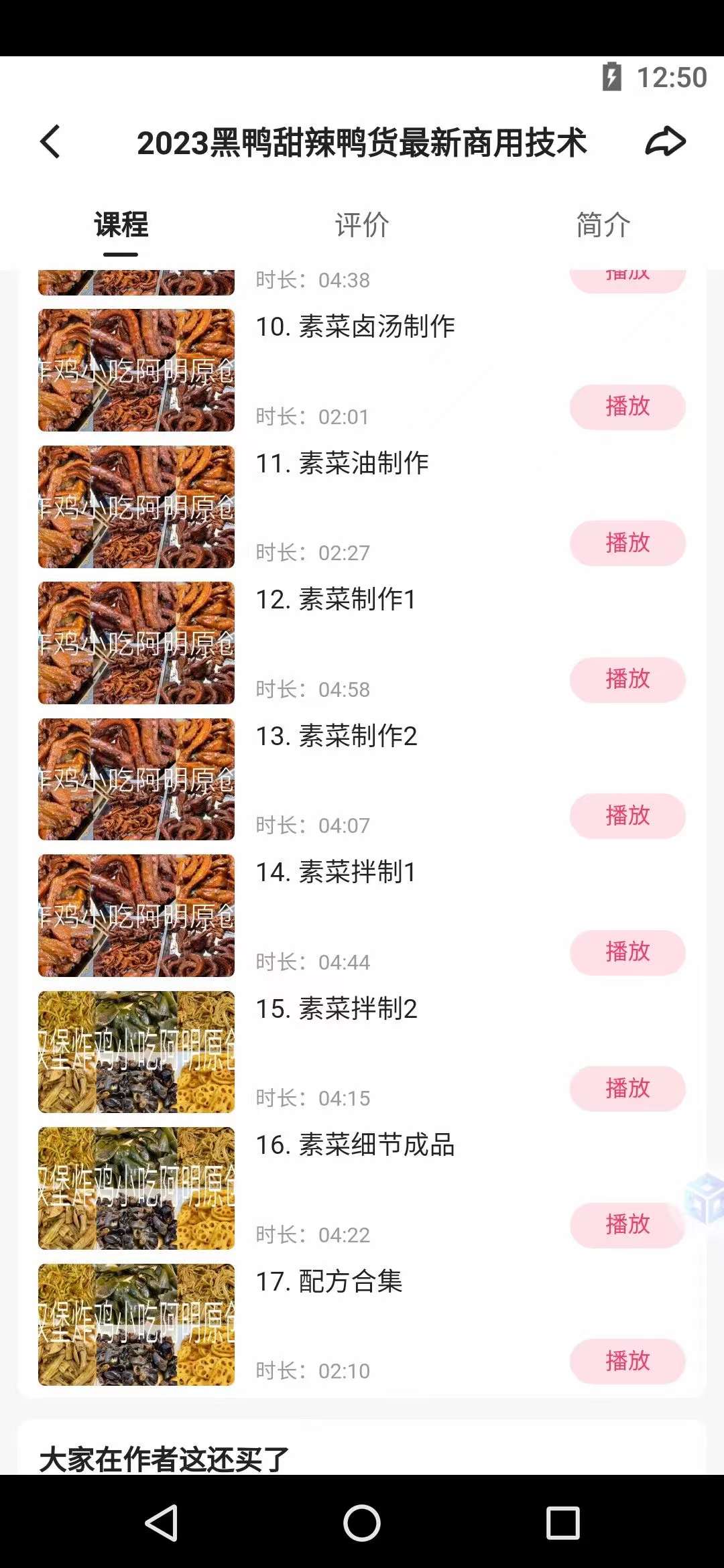Play lesson 16 素菜细节成品

[627, 1224]
